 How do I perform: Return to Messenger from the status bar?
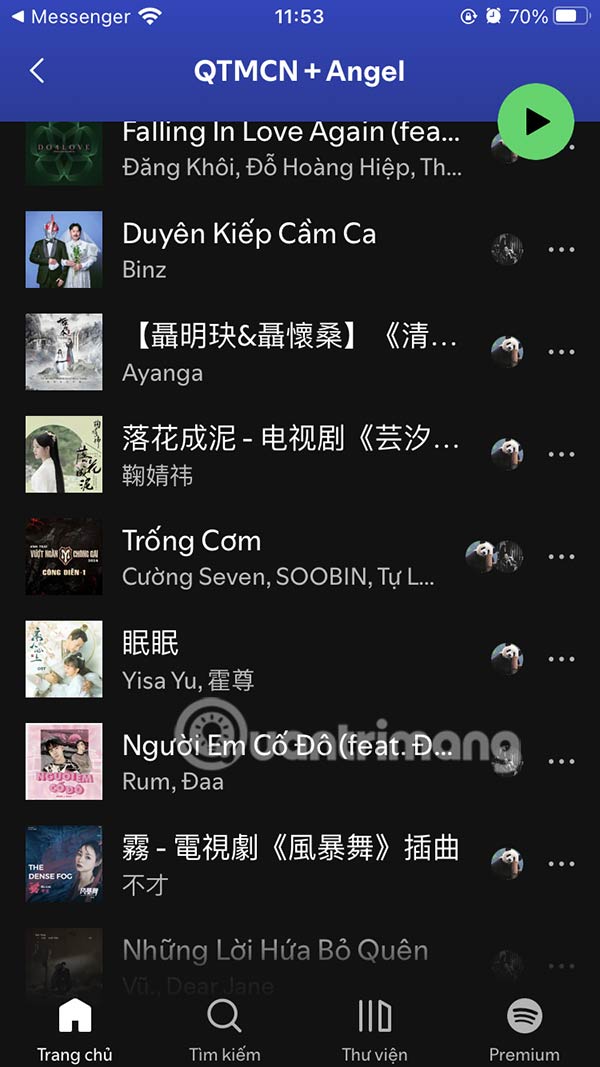(70, 17)
